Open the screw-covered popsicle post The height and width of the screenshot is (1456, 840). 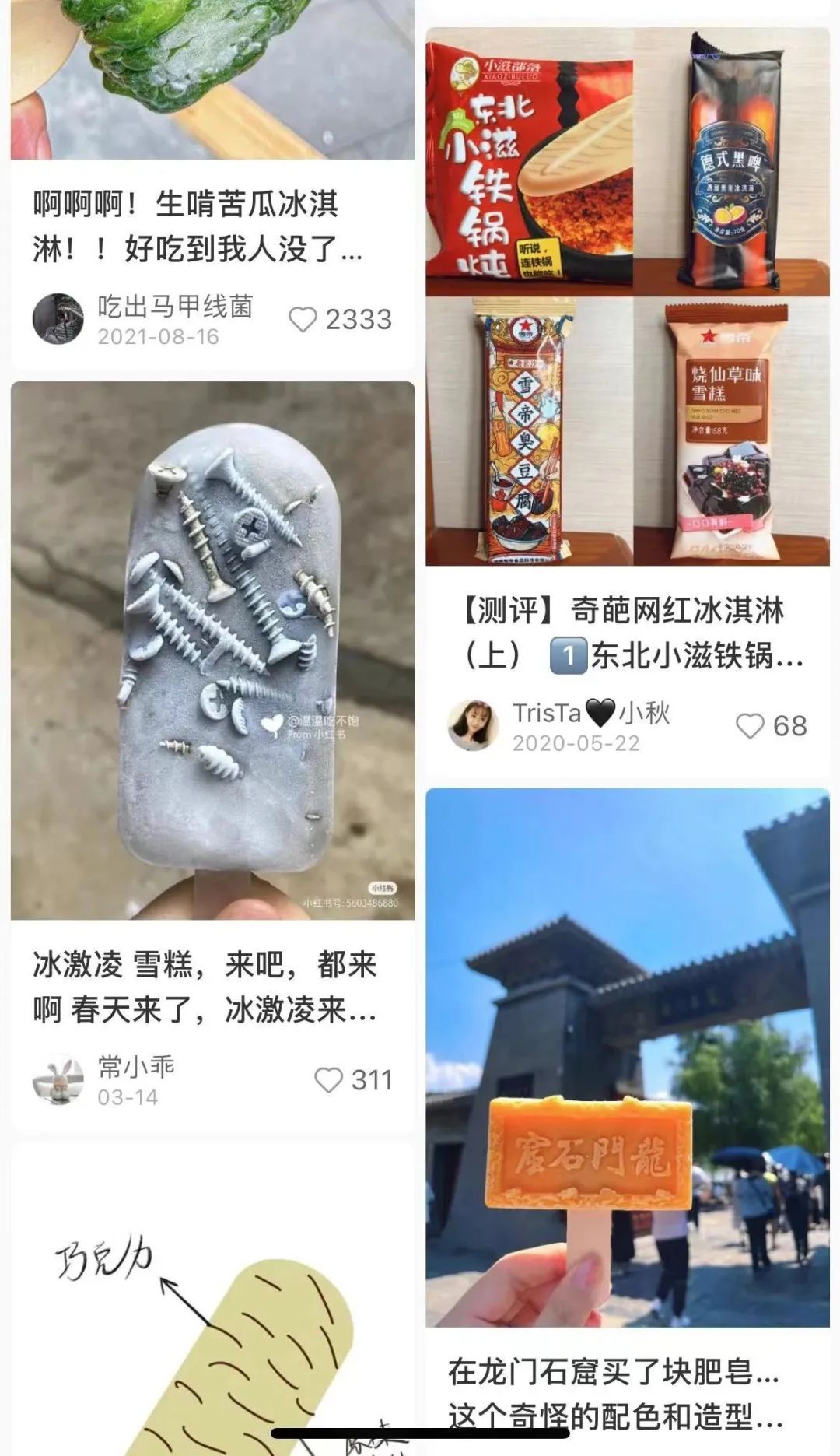pyautogui.click(x=212, y=650)
